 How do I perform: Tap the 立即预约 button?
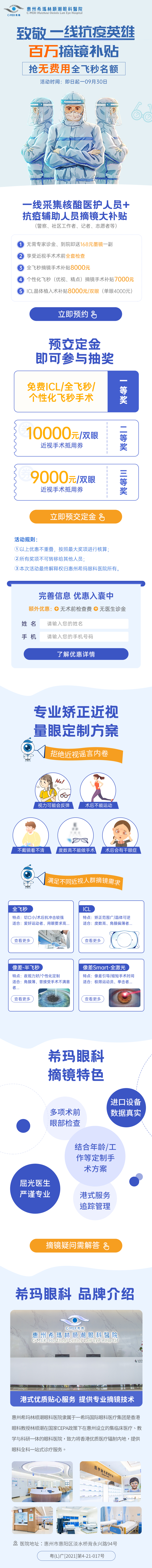76,314
